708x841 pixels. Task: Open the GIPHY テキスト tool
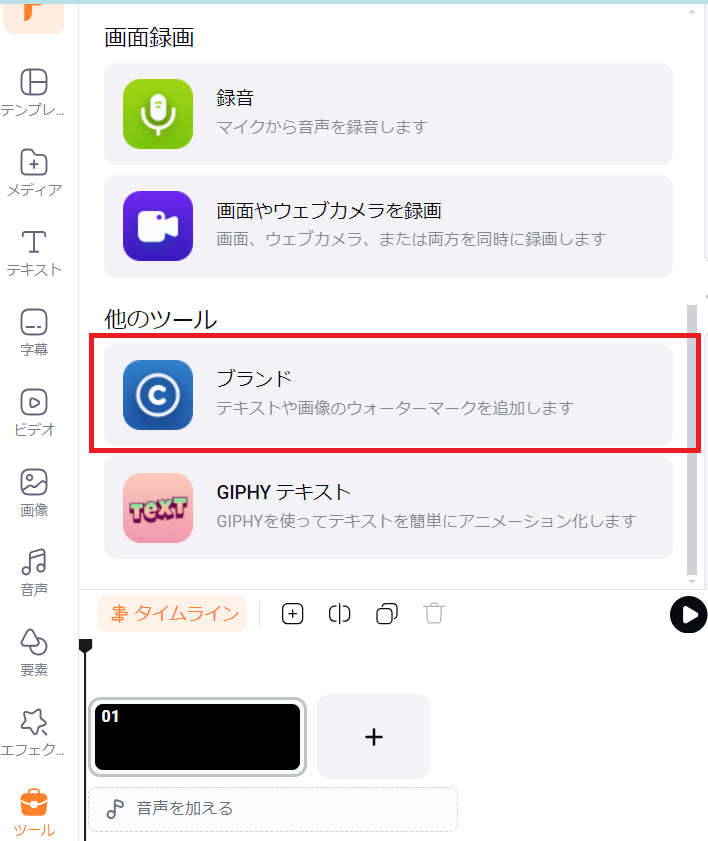coord(388,507)
